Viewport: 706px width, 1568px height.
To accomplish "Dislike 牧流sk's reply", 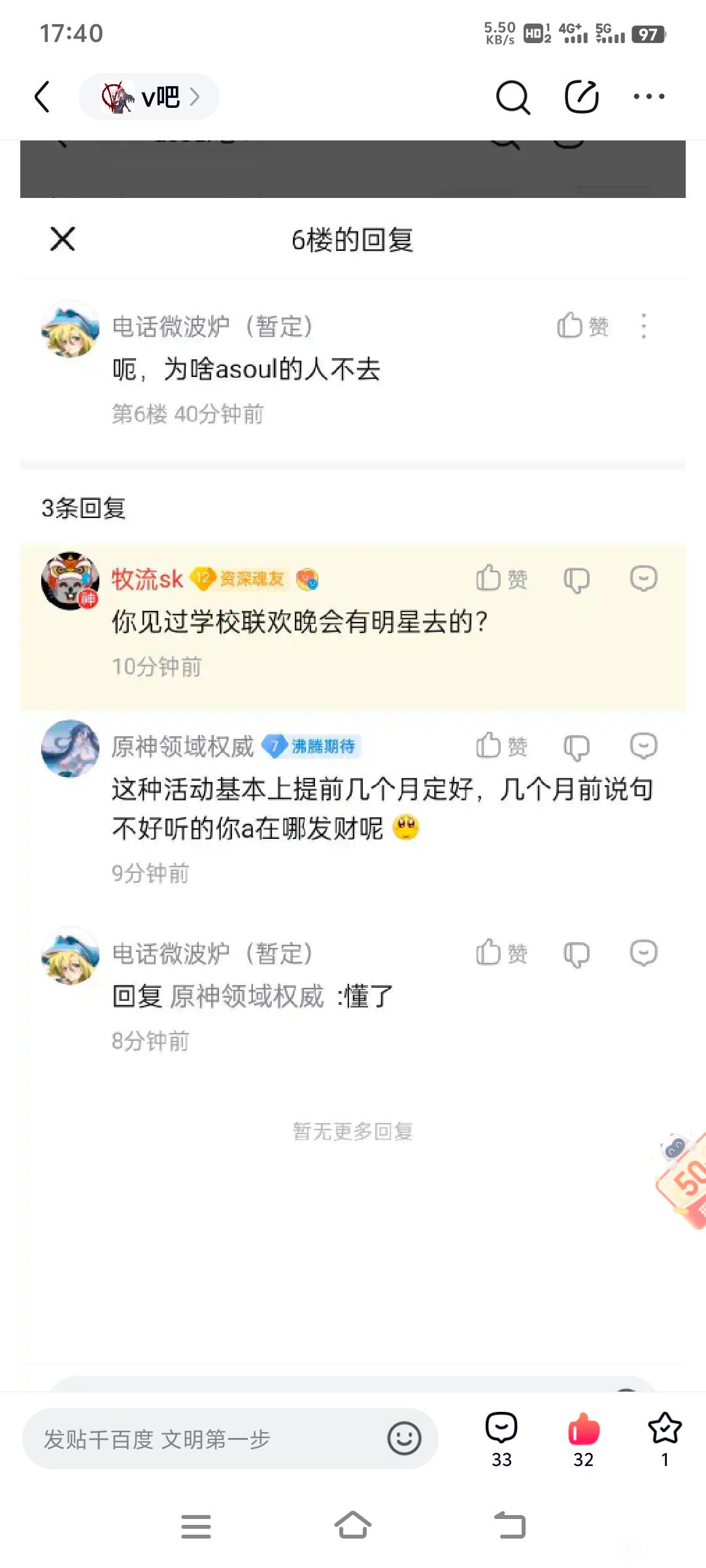I will pyautogui.click(x=577, y=580).
